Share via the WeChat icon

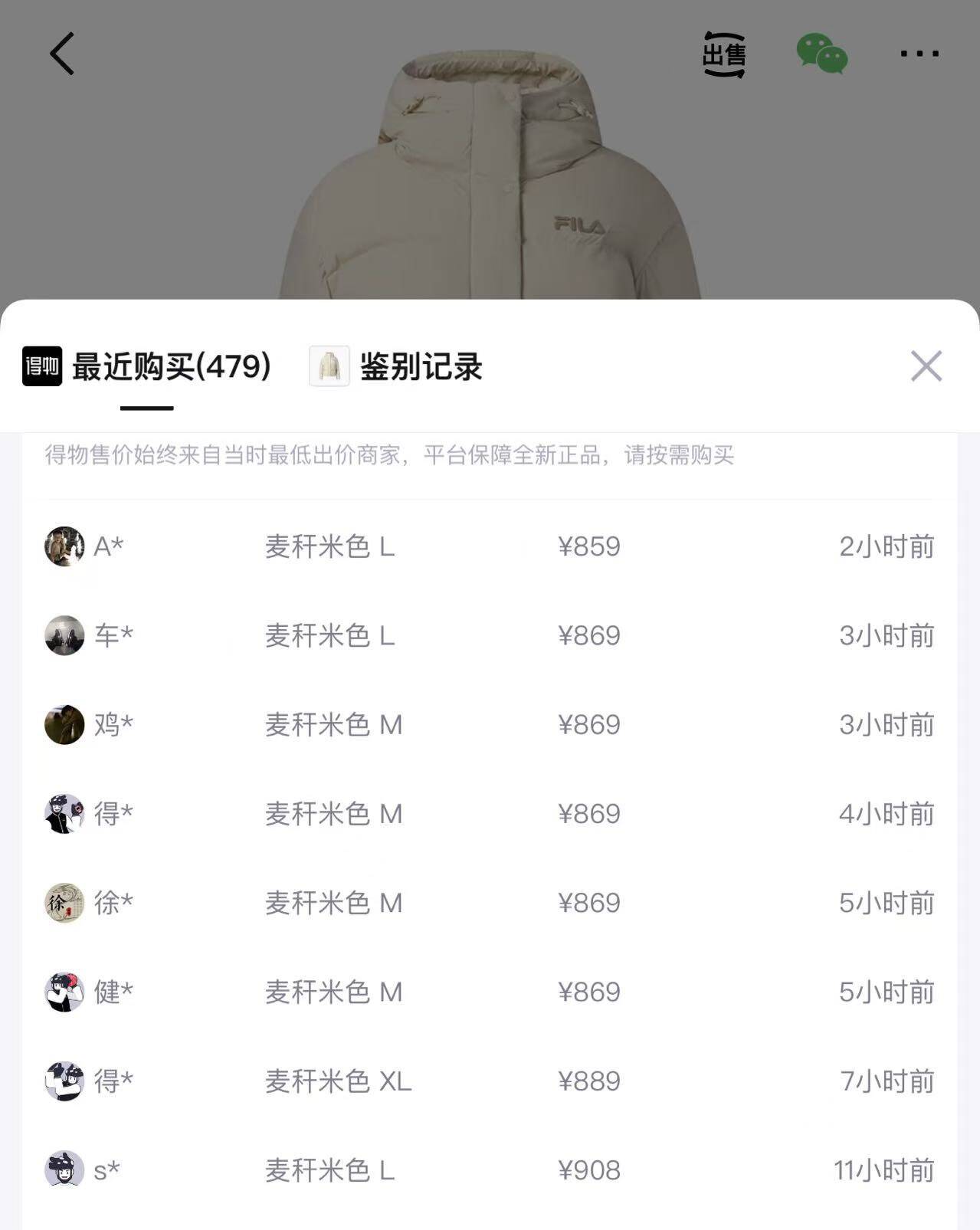(x=821, y=54)
